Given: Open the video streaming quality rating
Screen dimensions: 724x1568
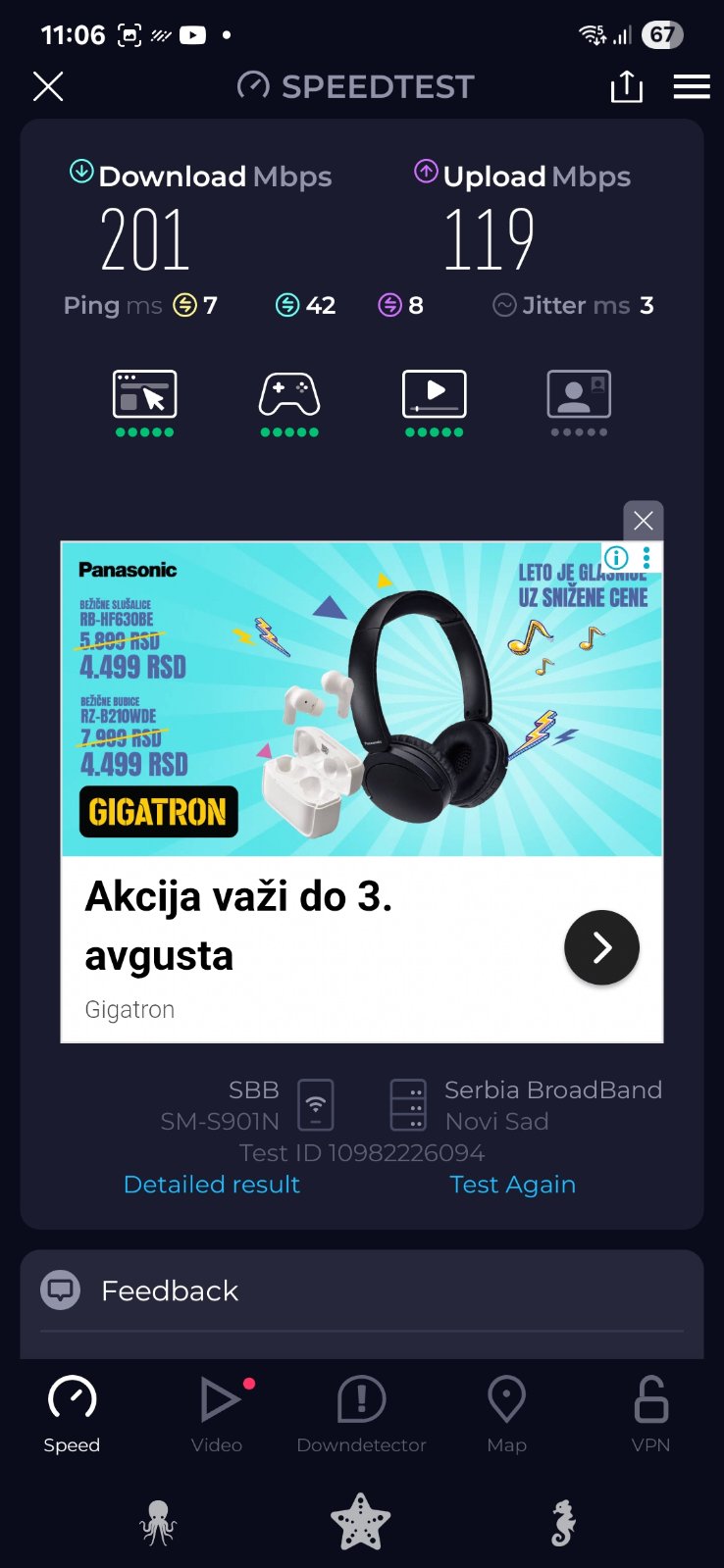Looking at the screenshot, I should pyautogui.click(x=434, y=402).
